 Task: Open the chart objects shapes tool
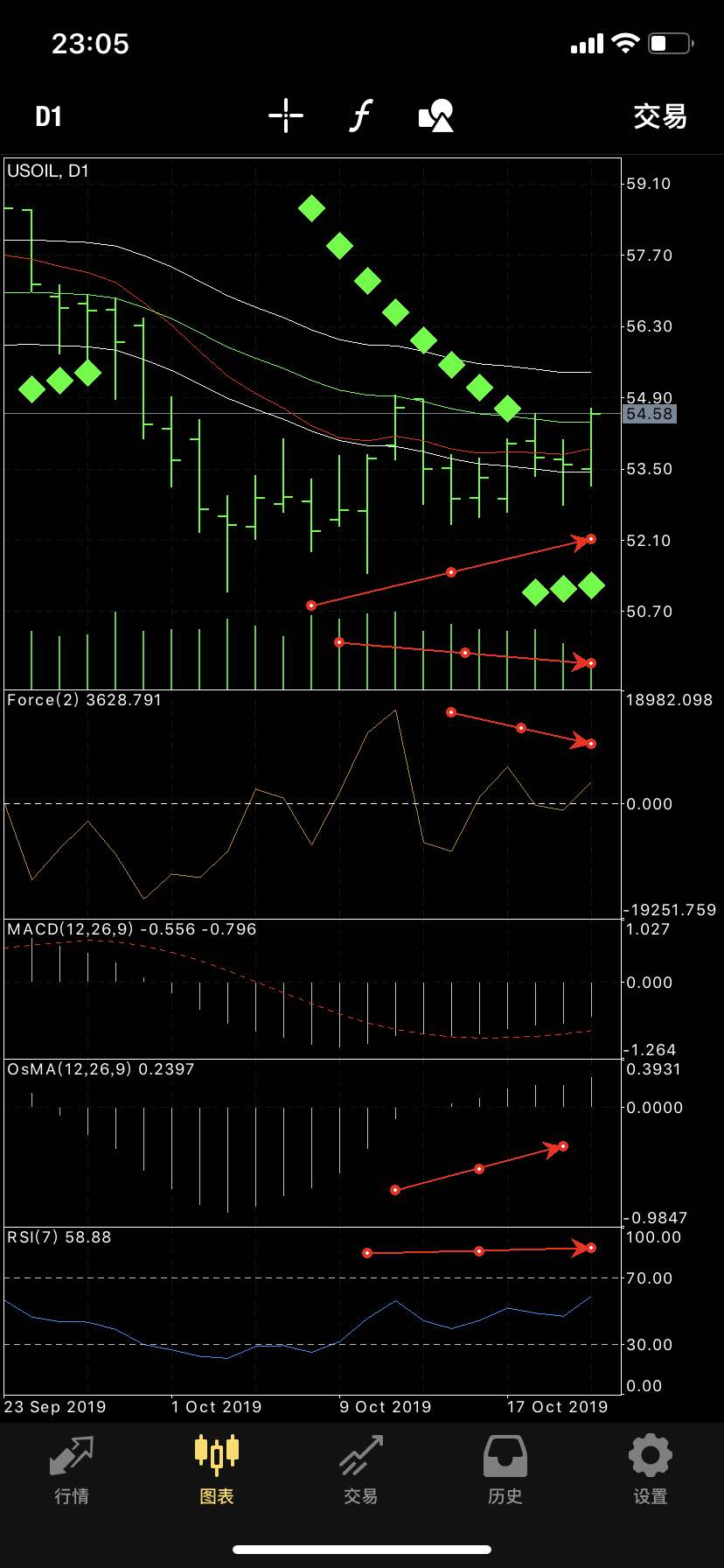click(x=436, y=115)
